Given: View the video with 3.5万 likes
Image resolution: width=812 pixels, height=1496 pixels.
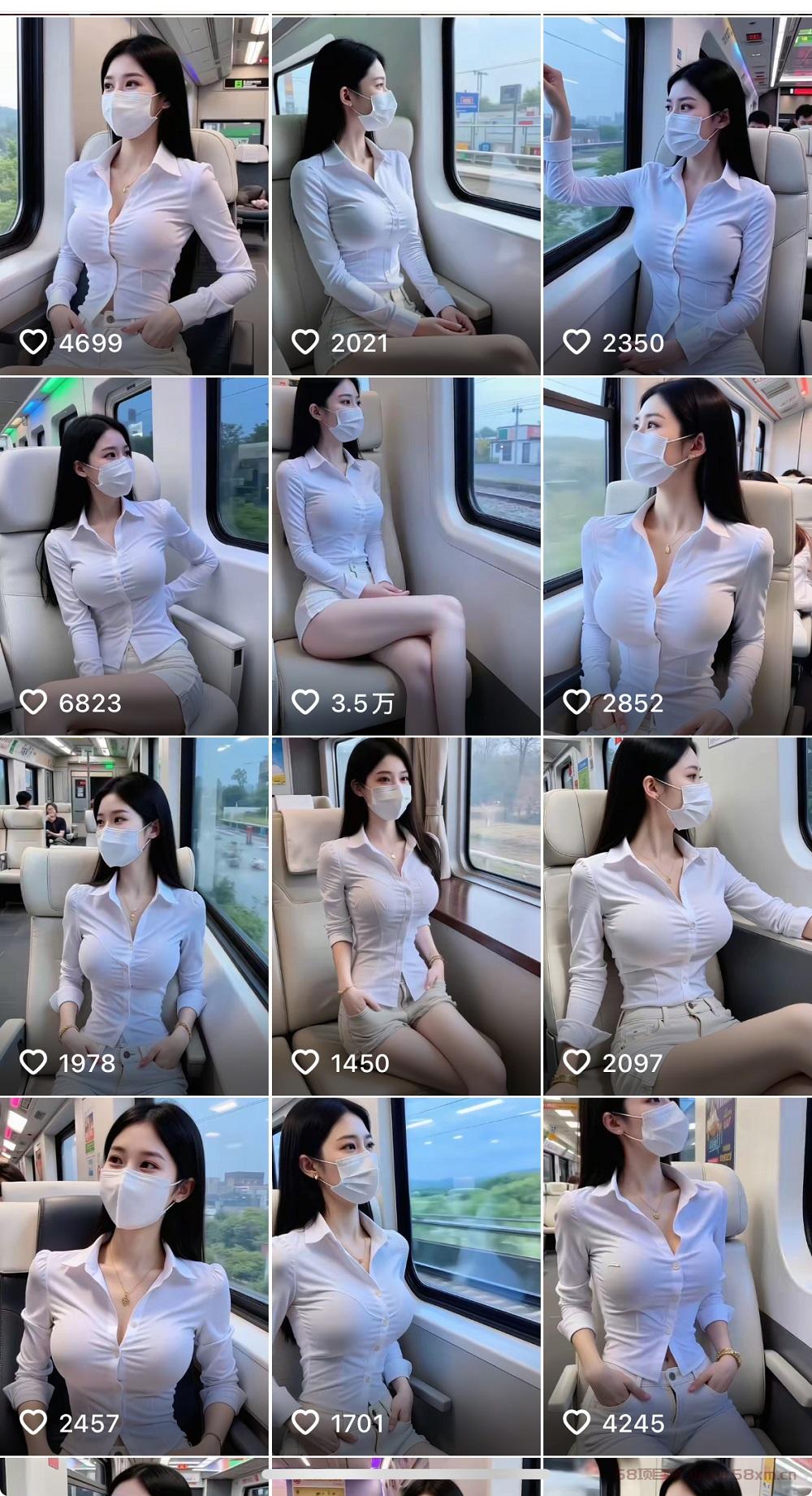Looking at the screenshot, I should [x=406, y=556].
